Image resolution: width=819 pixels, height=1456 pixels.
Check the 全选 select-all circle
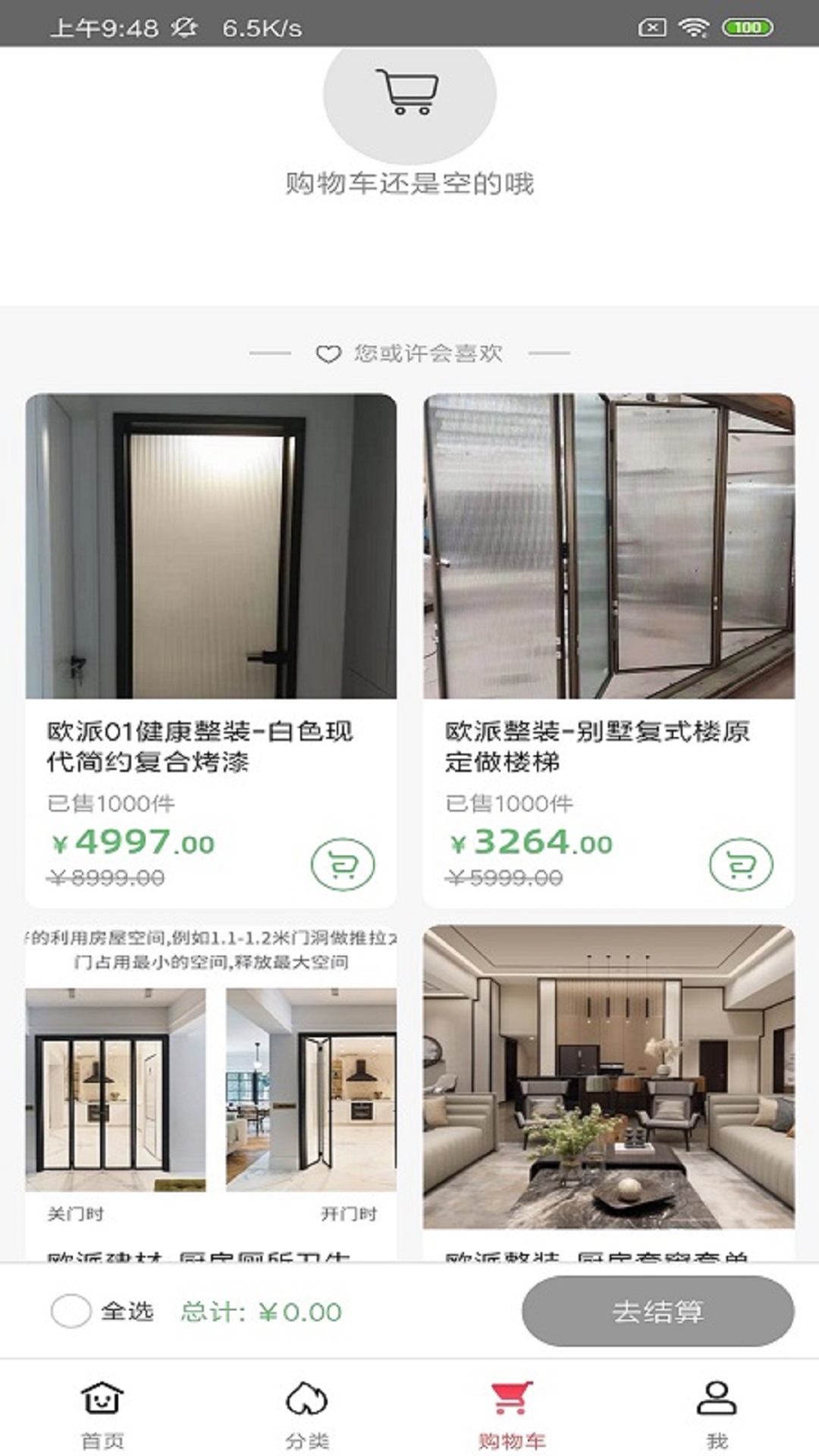click(x=71, y=1310)
